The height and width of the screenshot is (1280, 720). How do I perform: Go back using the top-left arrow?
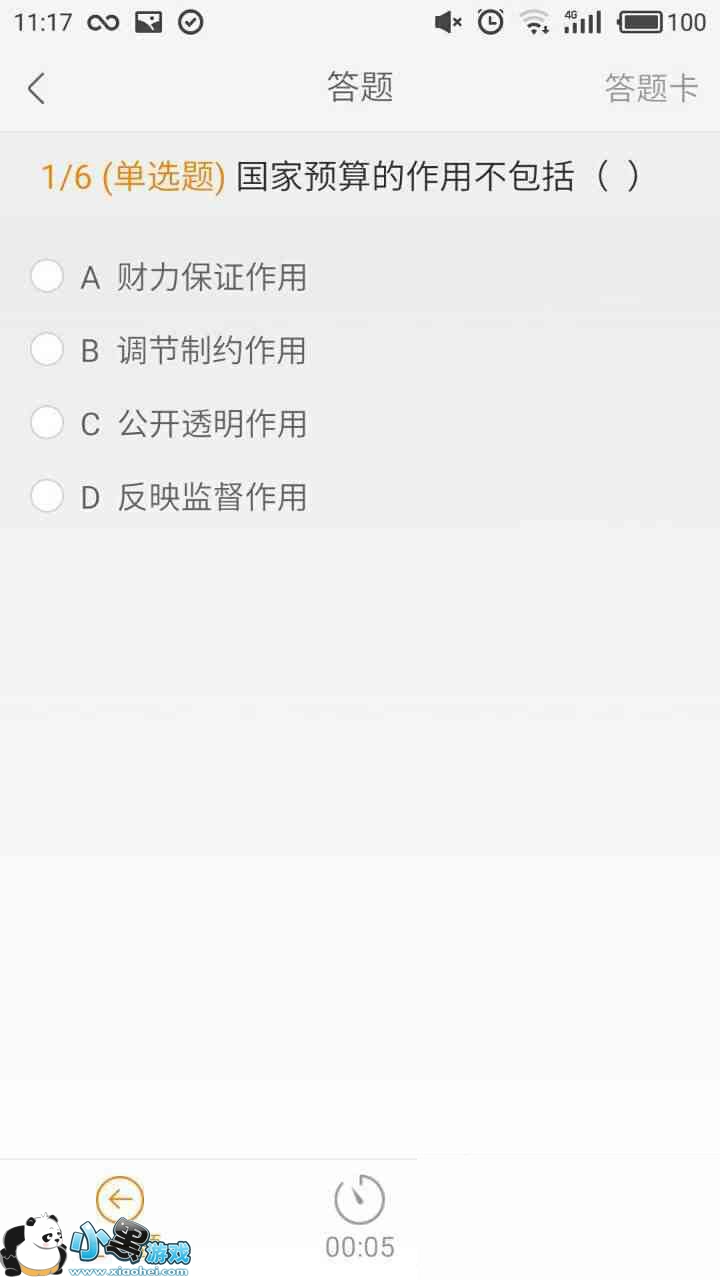pos(37,88)
